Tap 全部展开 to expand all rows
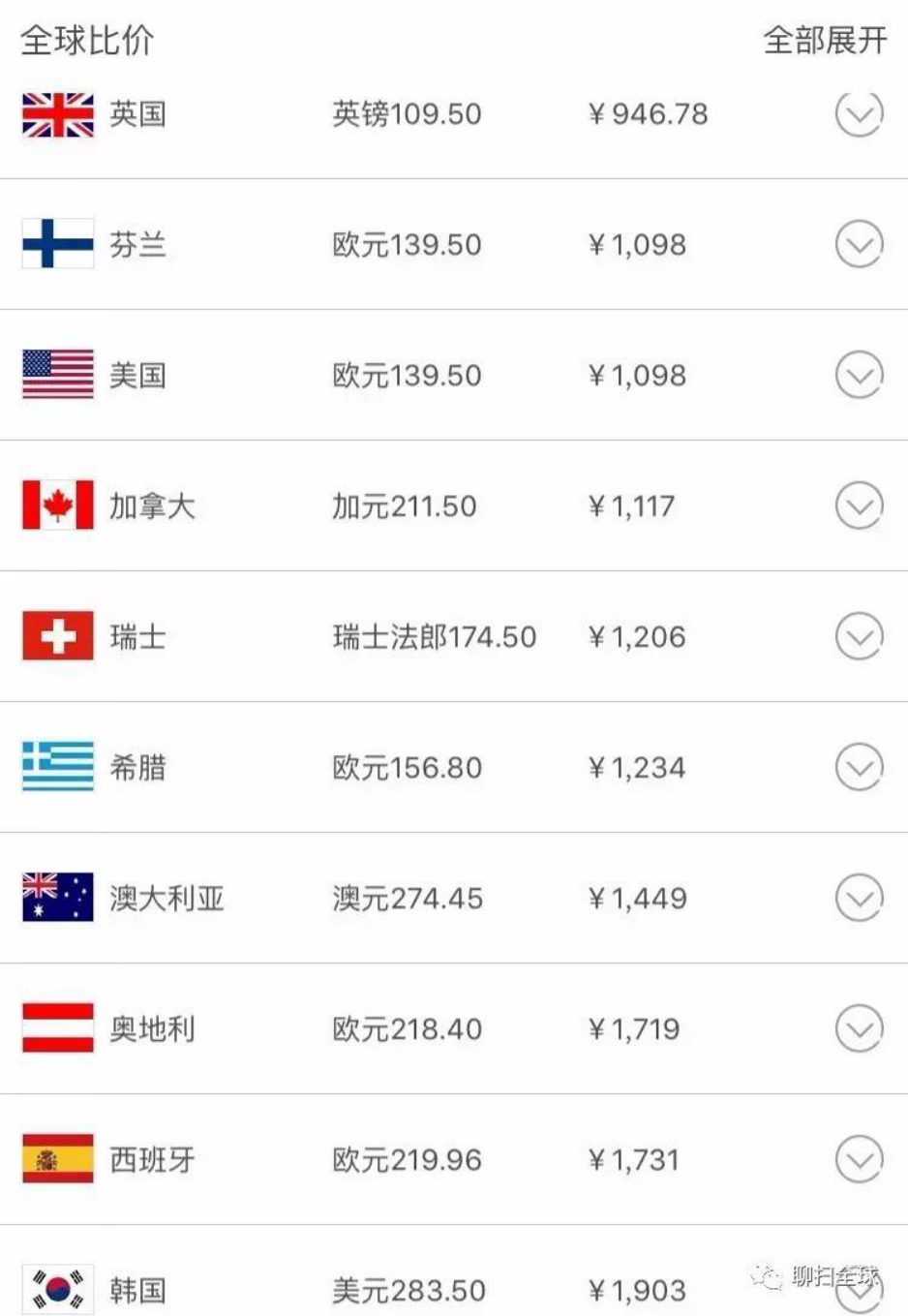 tap(825, 40)
